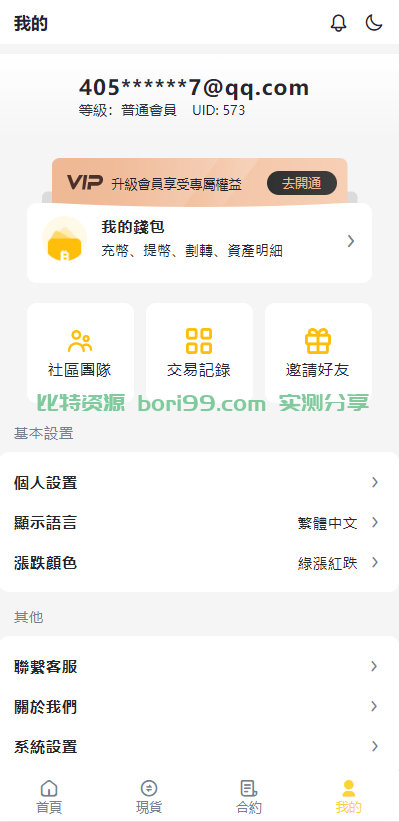
Task: Tap the 去開通 VIP button
Action: point(302,183)
